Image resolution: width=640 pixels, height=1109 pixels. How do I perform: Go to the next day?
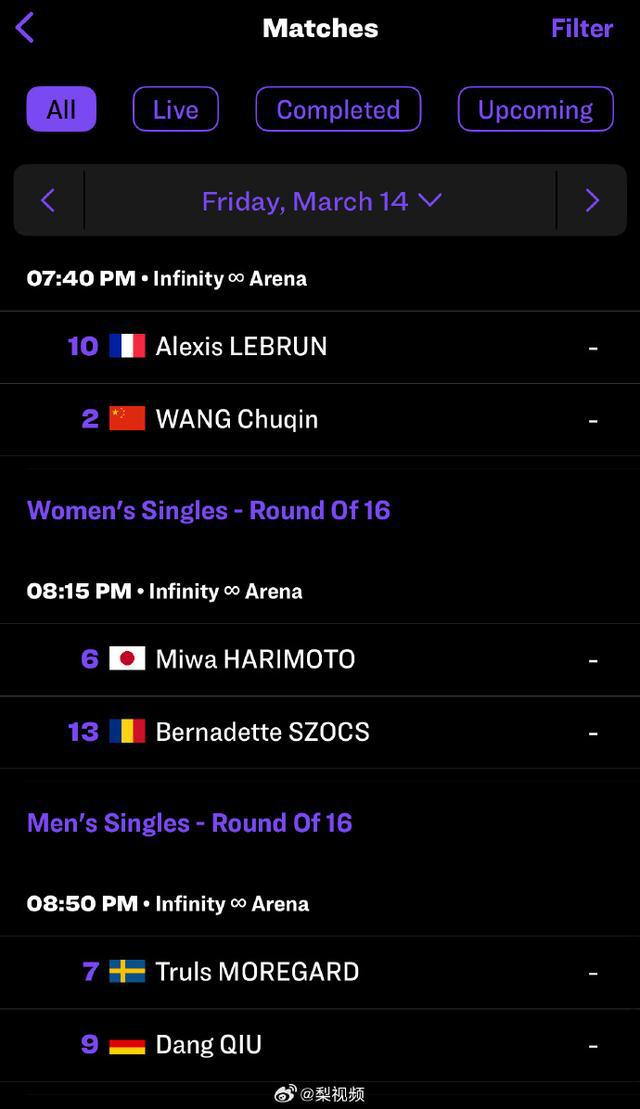(x=592, y=201)
